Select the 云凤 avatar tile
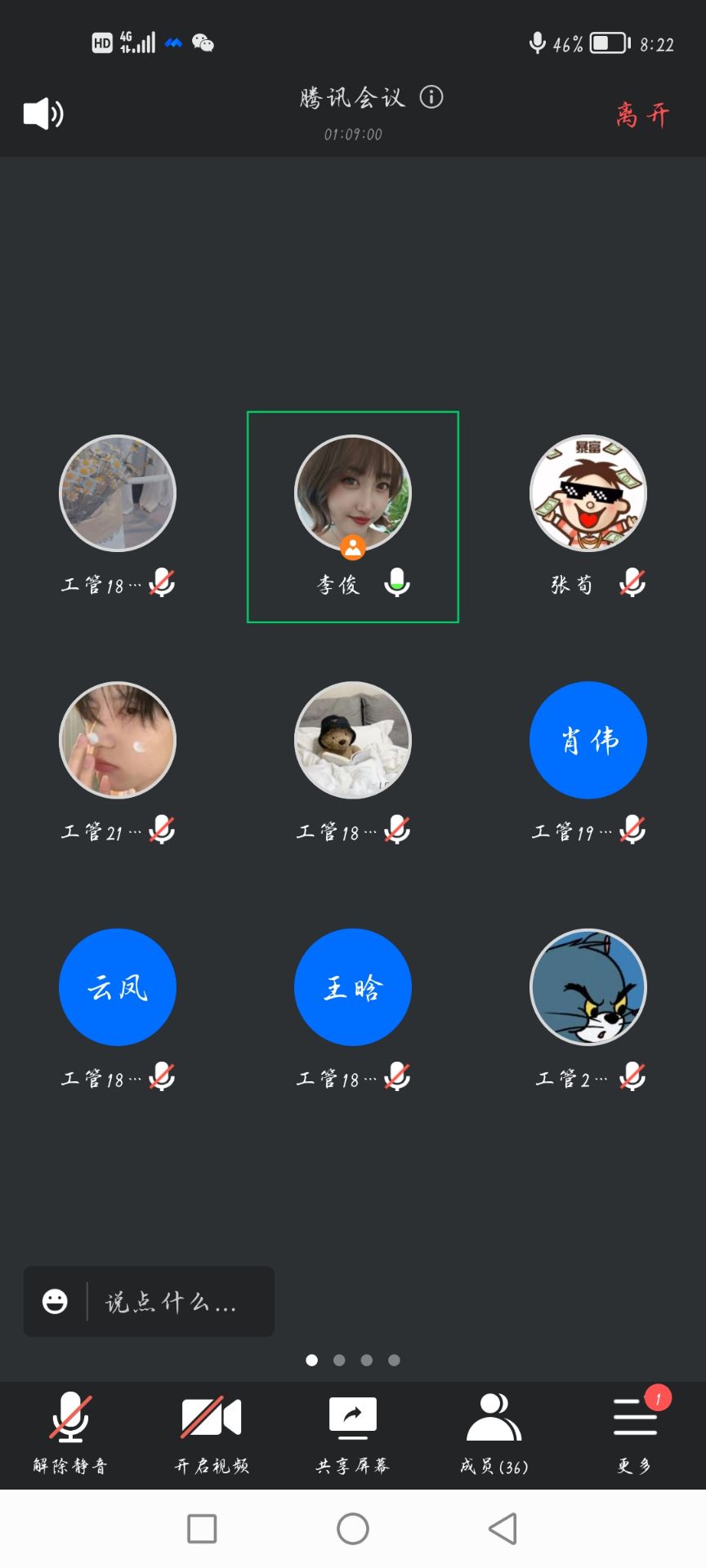 [x=118, y=987]
